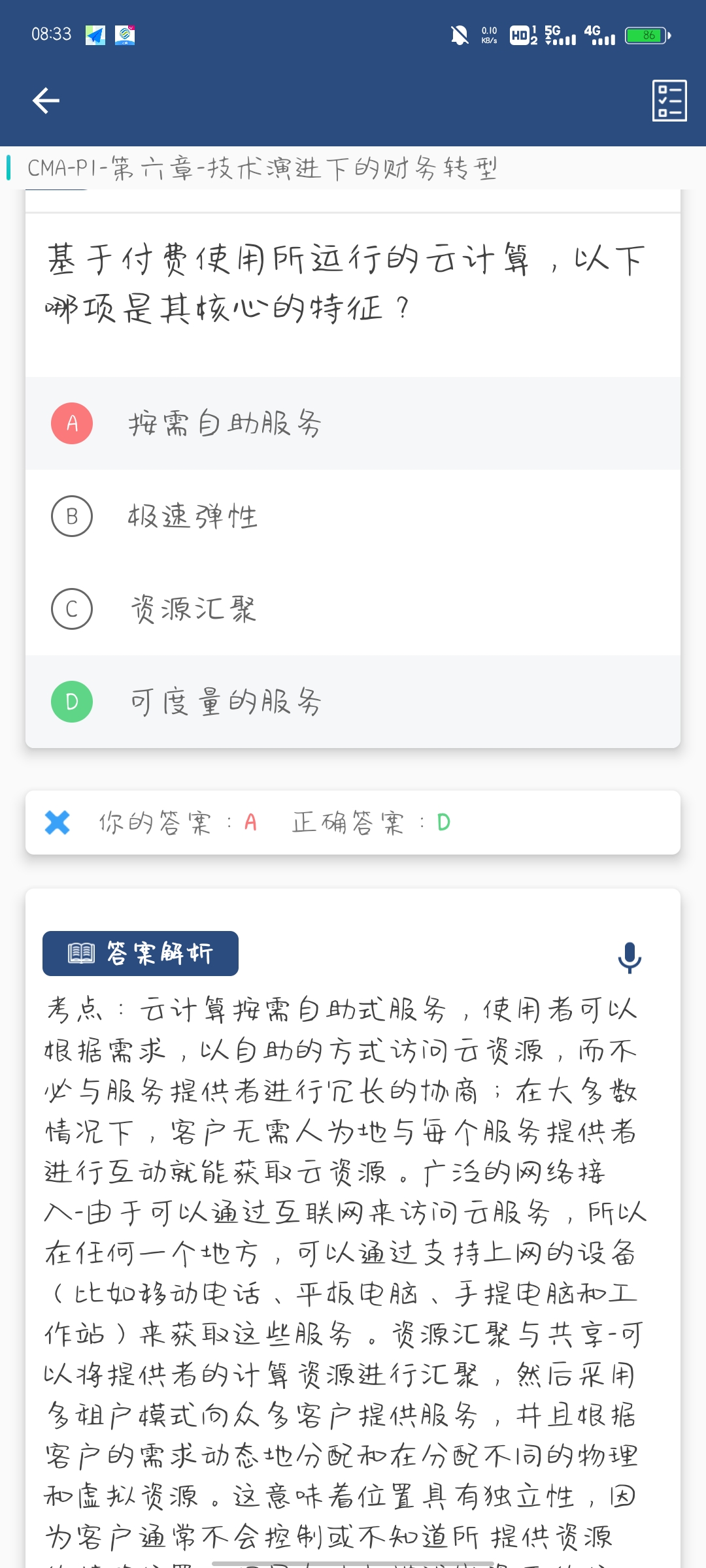This screenshot has width=706, height=1568.
Task: Pick option D 可度量的服务
Action: pos(353,702)
